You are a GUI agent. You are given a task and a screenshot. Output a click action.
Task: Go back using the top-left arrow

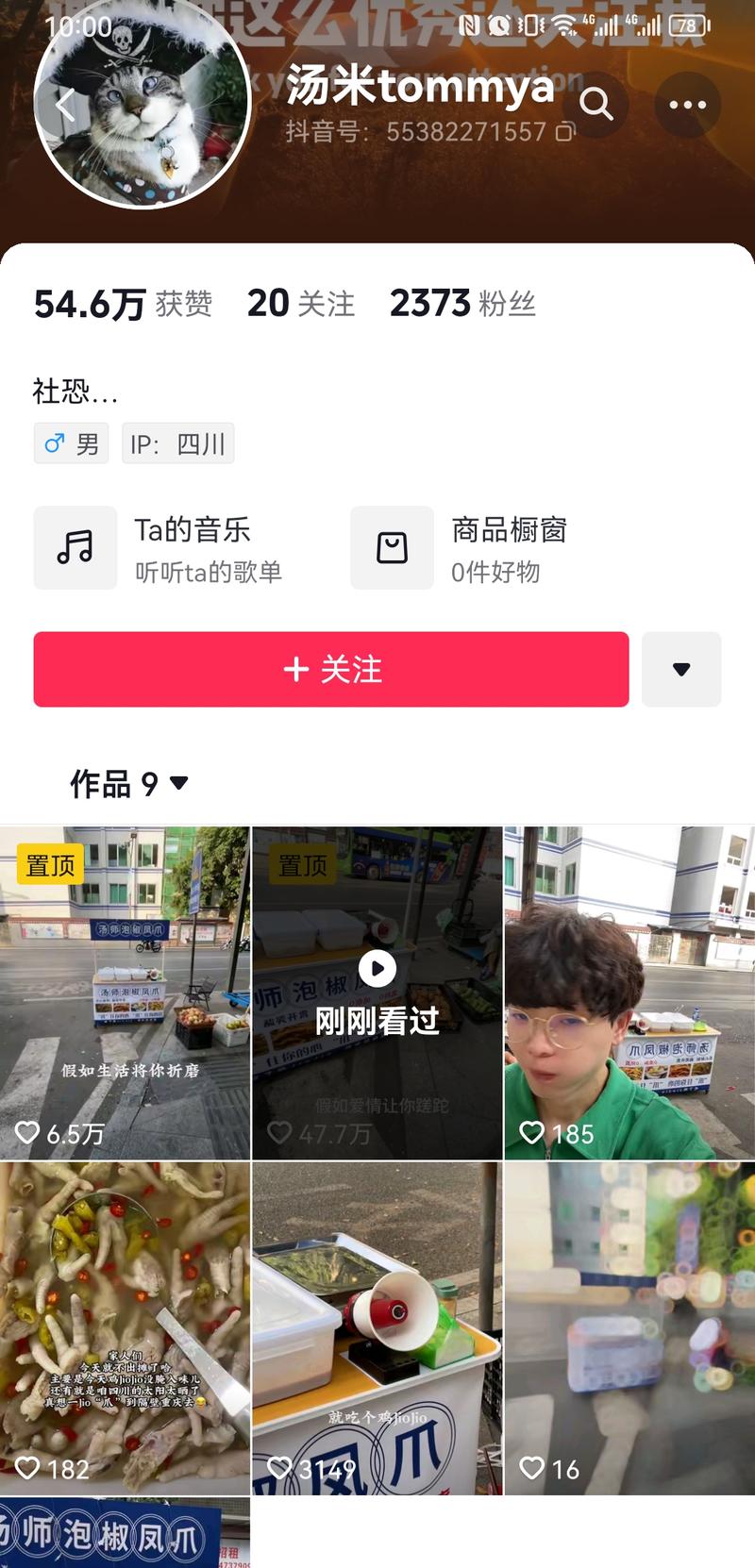tap(64, 105)
